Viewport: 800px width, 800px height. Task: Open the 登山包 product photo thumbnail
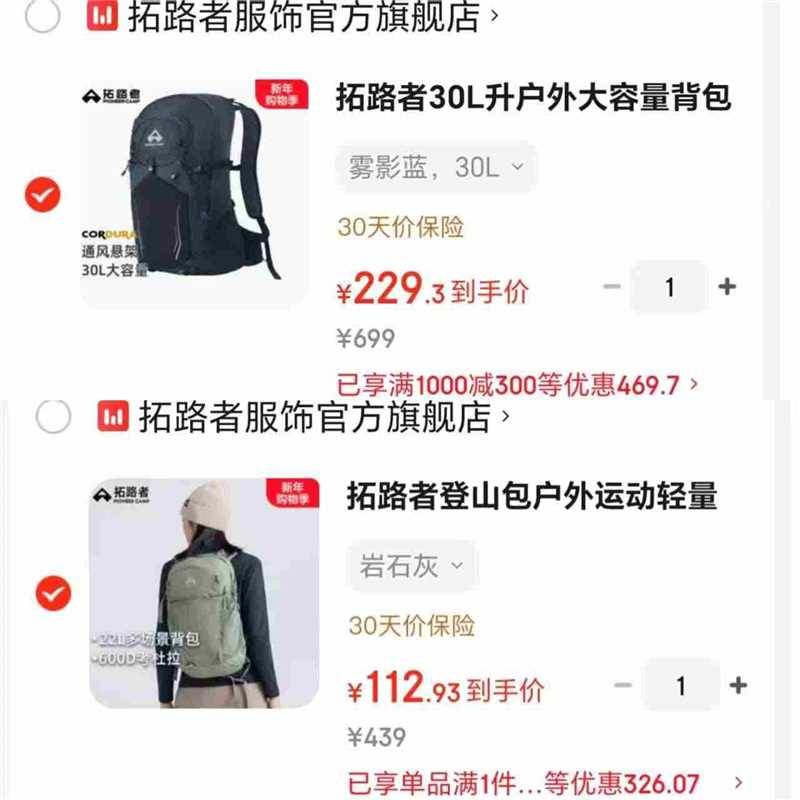pyautogui.click(x=205, y=592)
